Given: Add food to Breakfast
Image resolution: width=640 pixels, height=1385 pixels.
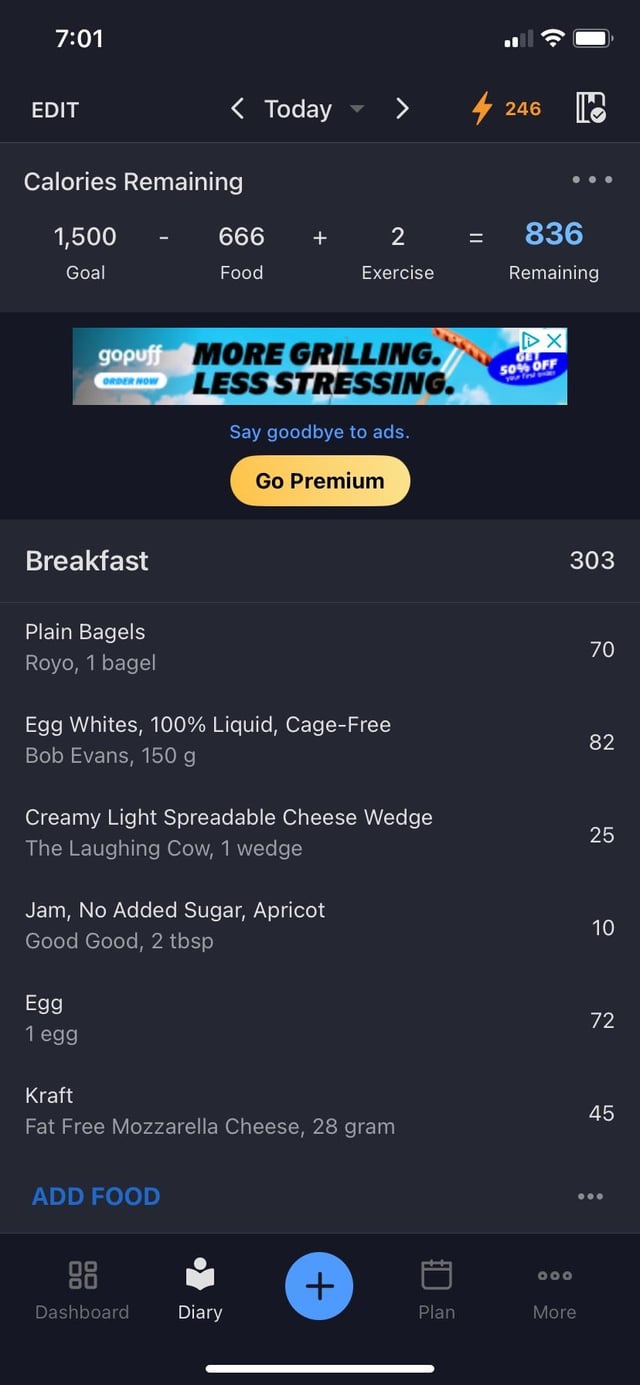Looking at the screenshot, I should 96,1196.
